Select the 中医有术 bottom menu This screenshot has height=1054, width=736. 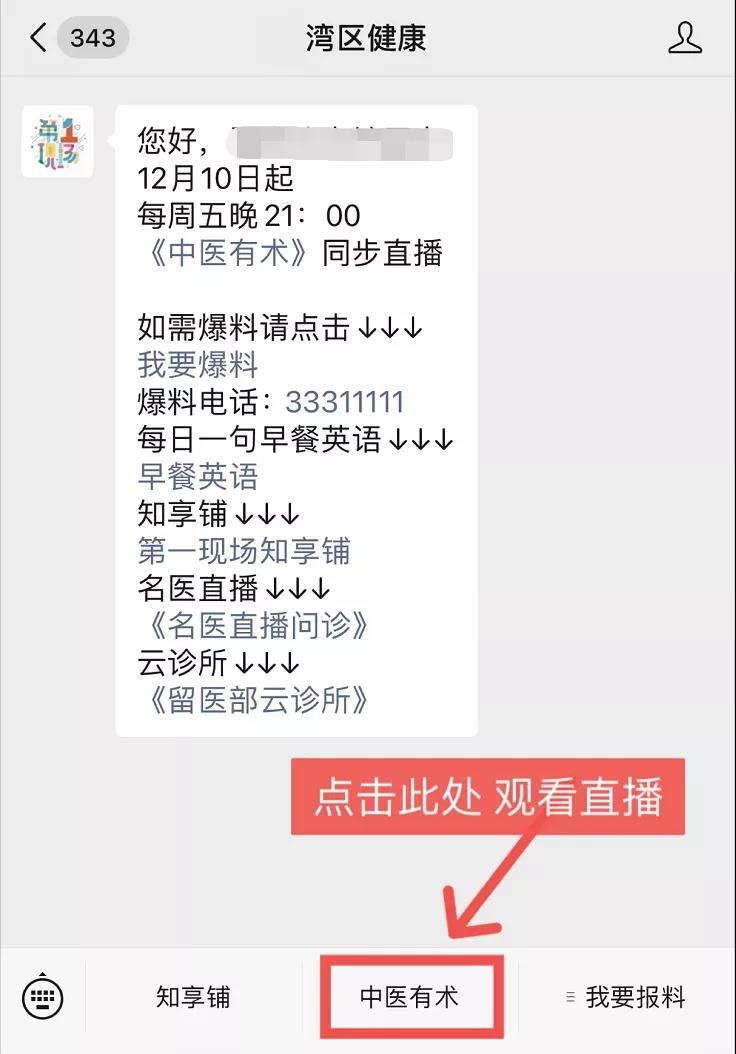409,997
